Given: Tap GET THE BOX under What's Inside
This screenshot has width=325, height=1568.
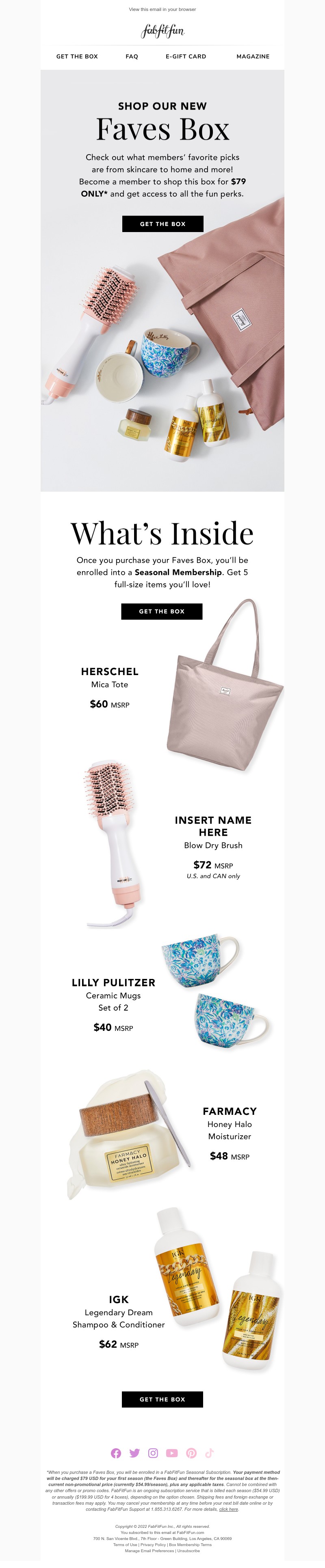Looking at the screenshot, I should [x=162, y=611].
